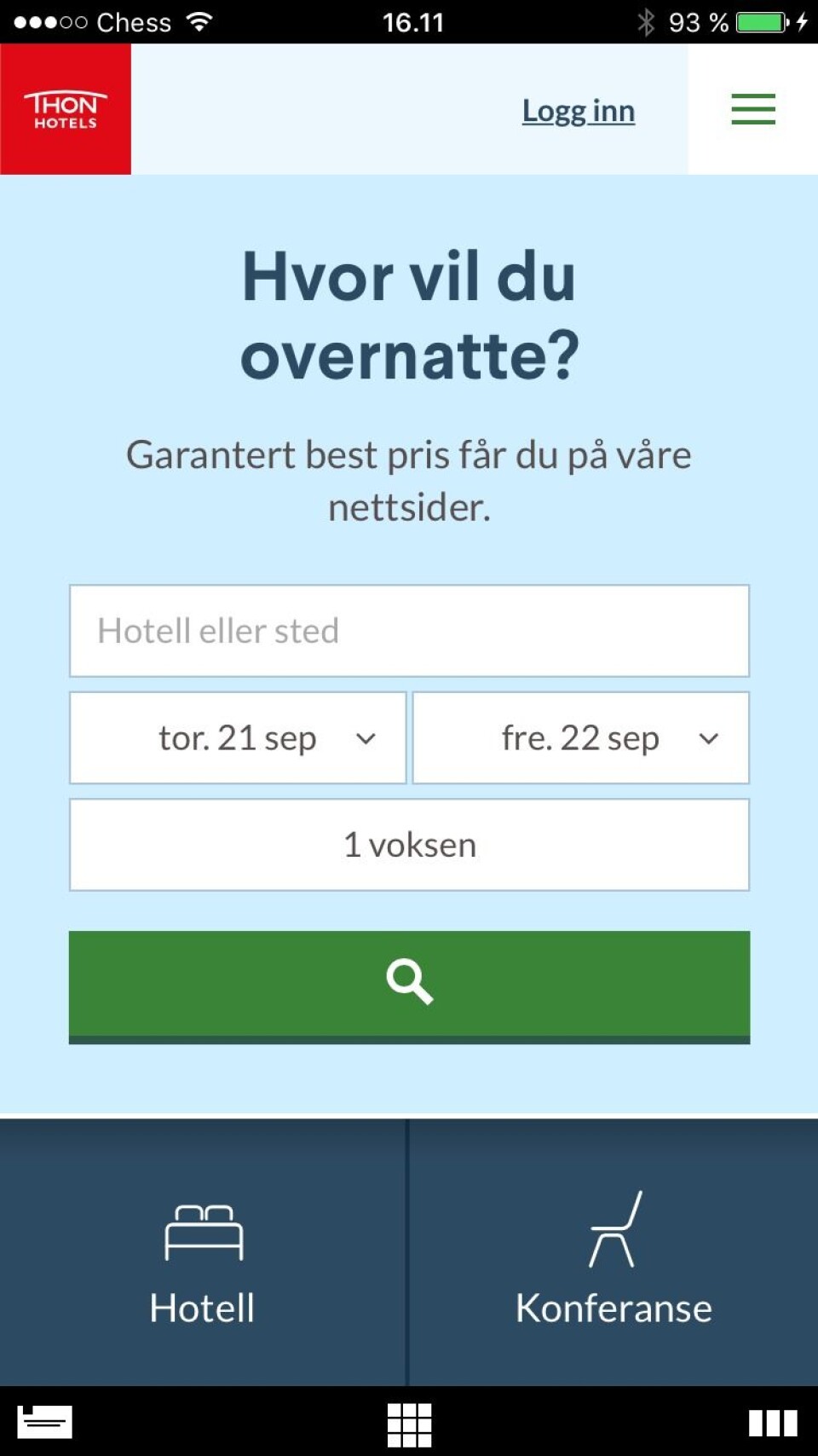
Task: Go to Thon Hotels home via logo
Action: [x=66, y=109]
